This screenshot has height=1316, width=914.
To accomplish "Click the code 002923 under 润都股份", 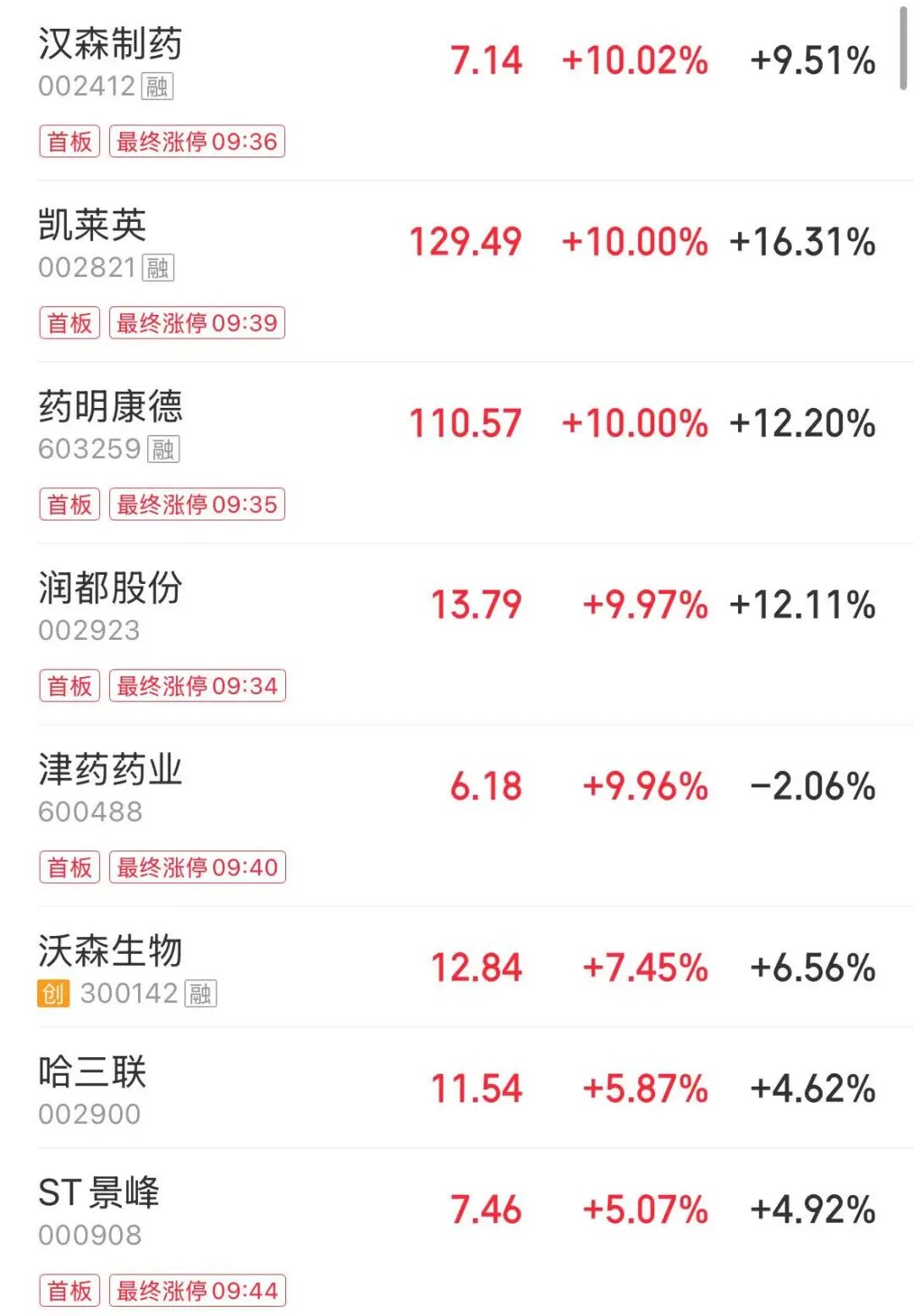I will (x=89, y=630).
